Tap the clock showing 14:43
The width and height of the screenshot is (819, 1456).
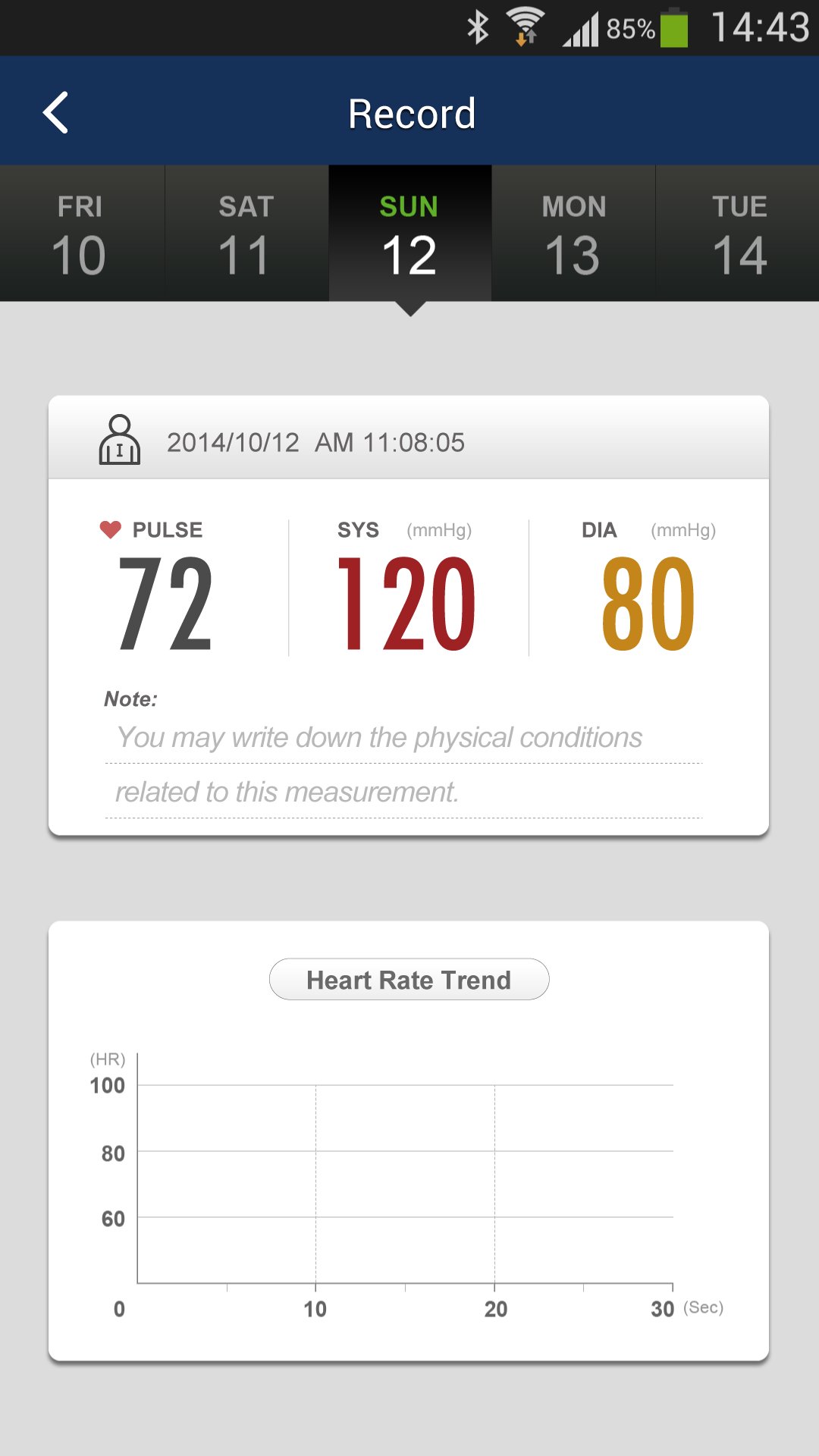[x=757, y=25]
